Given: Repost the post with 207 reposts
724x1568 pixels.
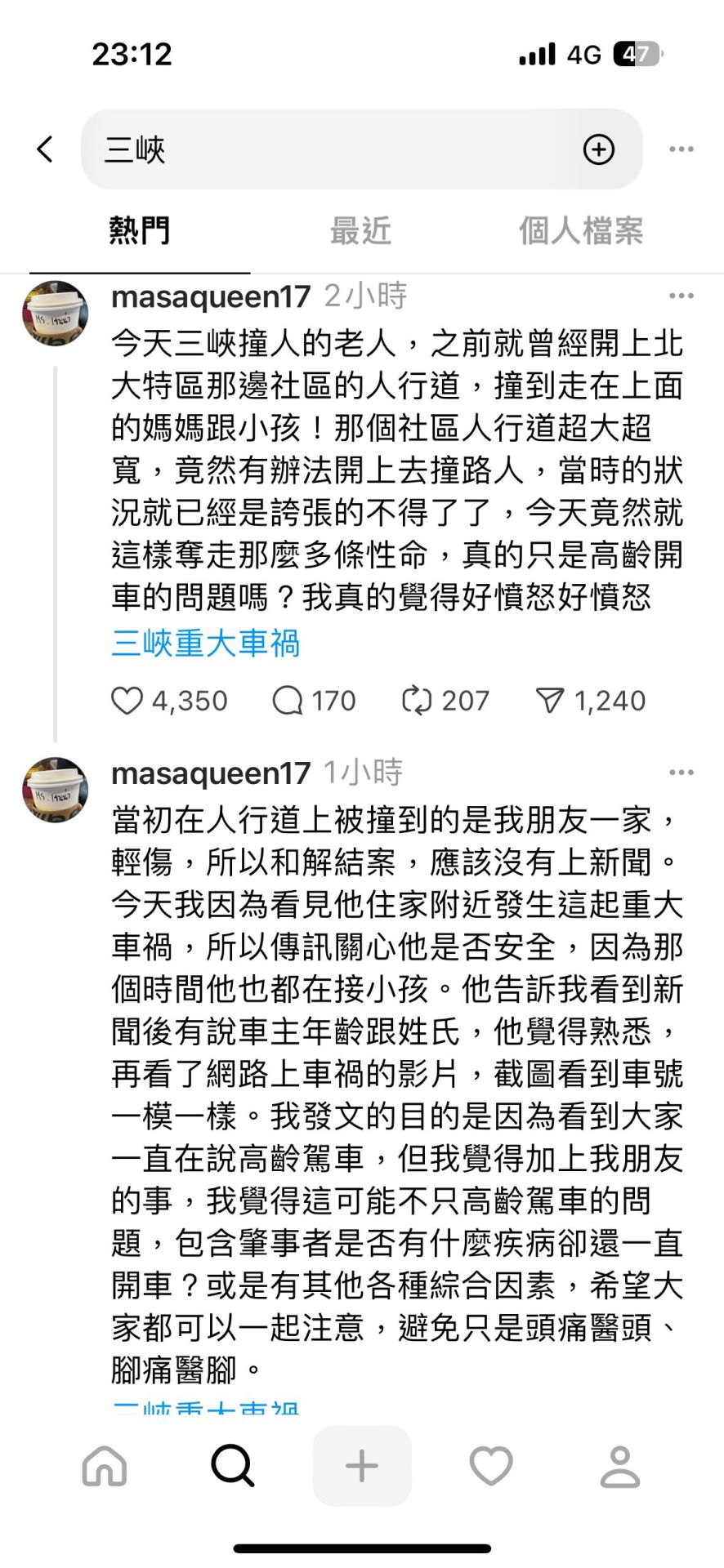Looking at the screenshot, I should pos(416,701).
